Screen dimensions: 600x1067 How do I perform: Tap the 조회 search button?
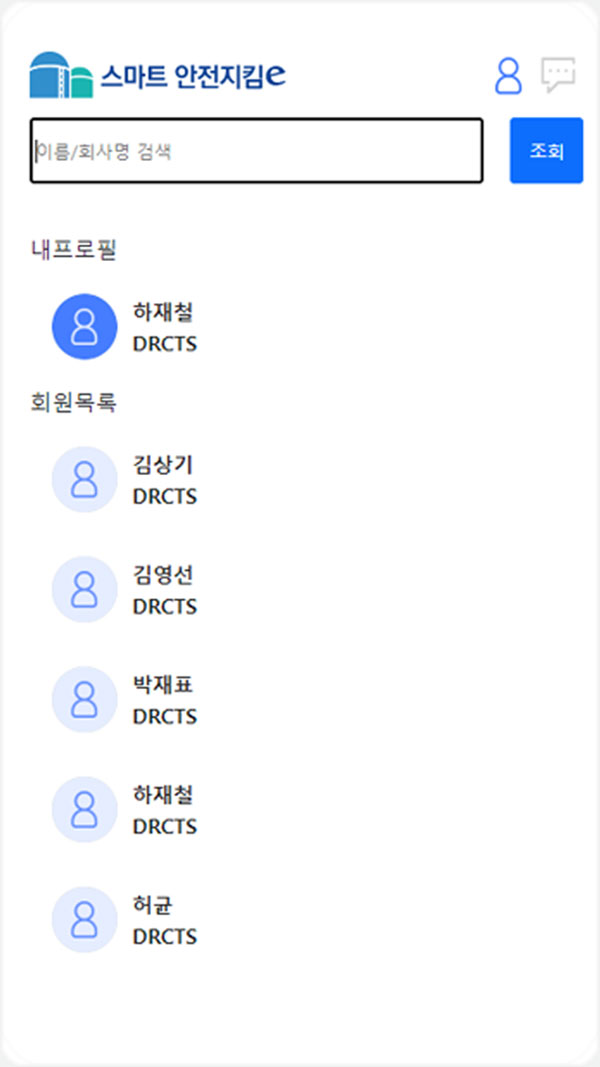pyautogui.click(x=546, y=151)
